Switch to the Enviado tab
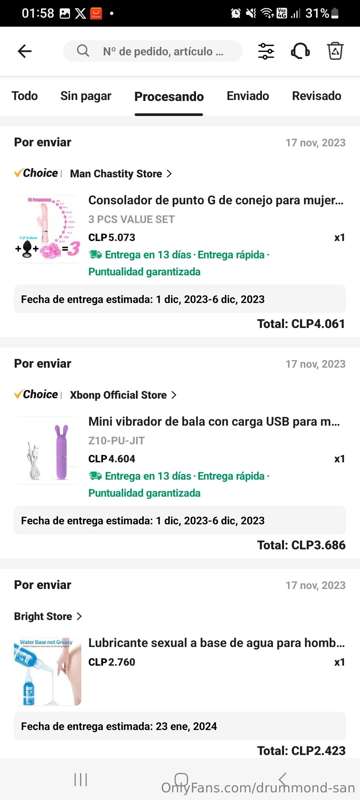The width and height of the screenshot is (360, 800). [248, 96]
